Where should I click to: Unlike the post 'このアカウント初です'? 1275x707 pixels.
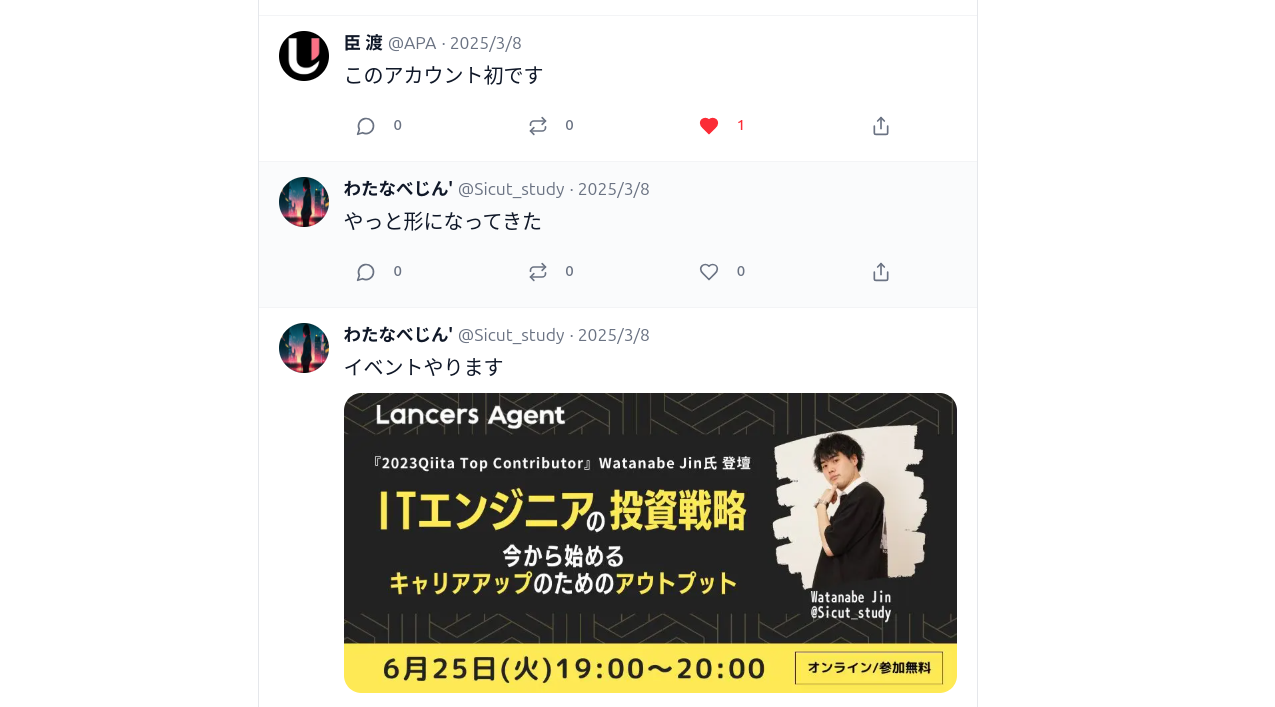[709, 126]
